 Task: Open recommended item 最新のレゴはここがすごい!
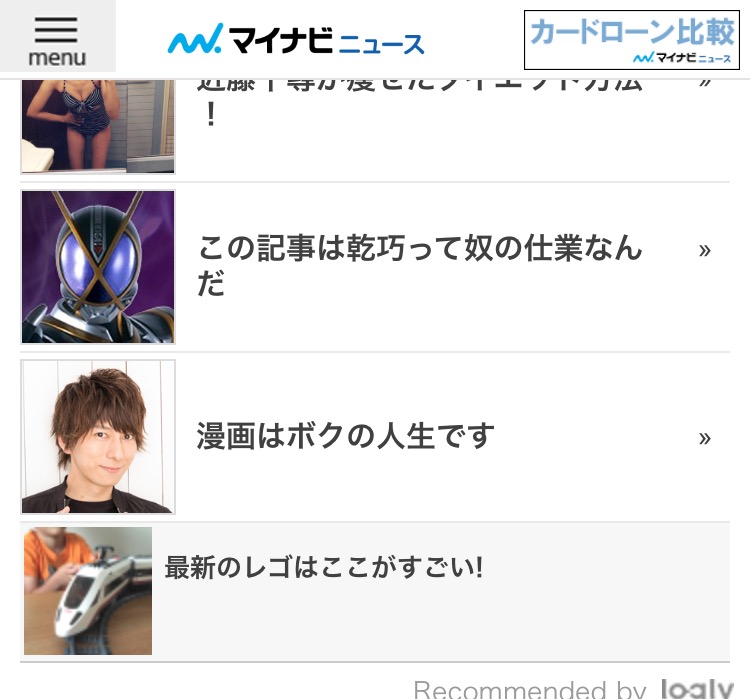click(324, 569)
